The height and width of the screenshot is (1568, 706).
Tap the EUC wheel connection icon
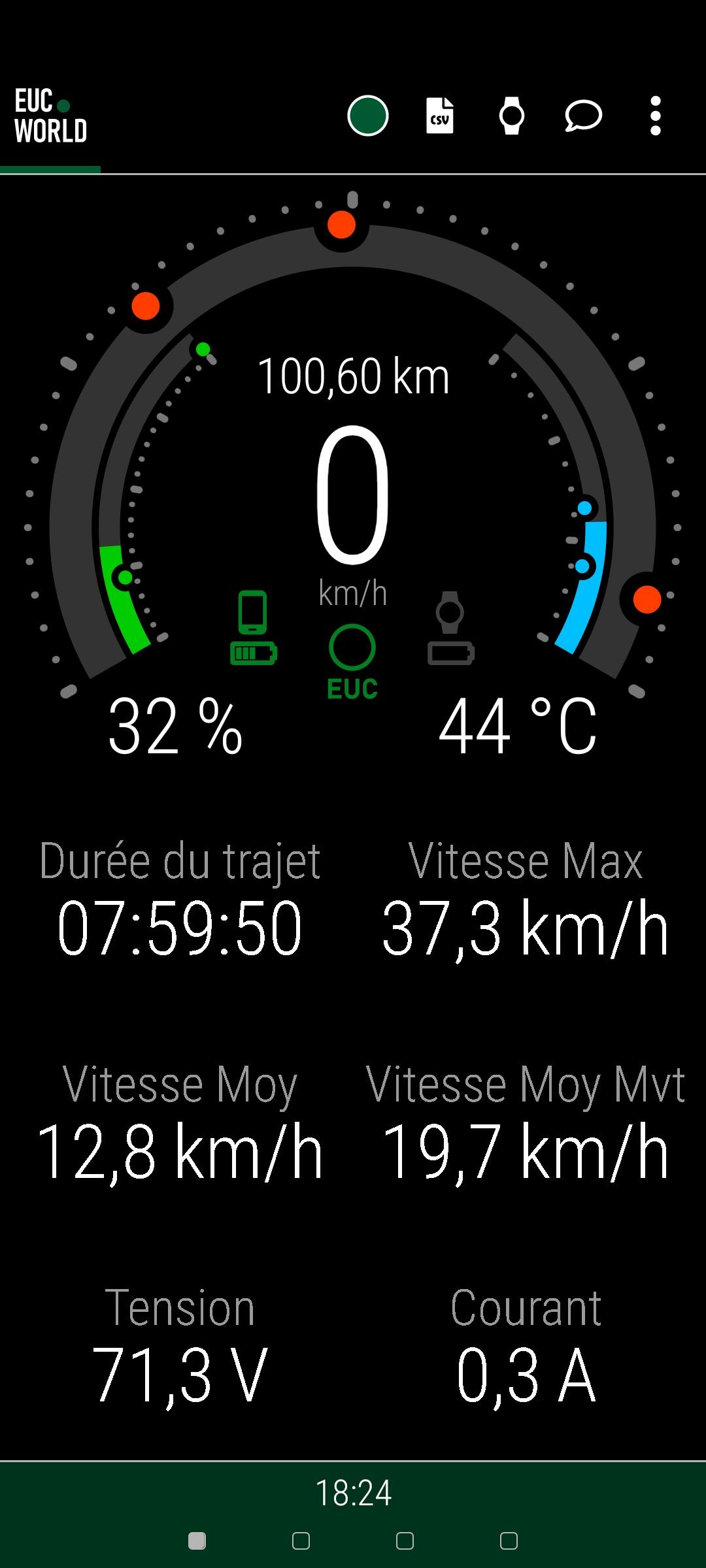pyautogui.click(x=352, y=662)
